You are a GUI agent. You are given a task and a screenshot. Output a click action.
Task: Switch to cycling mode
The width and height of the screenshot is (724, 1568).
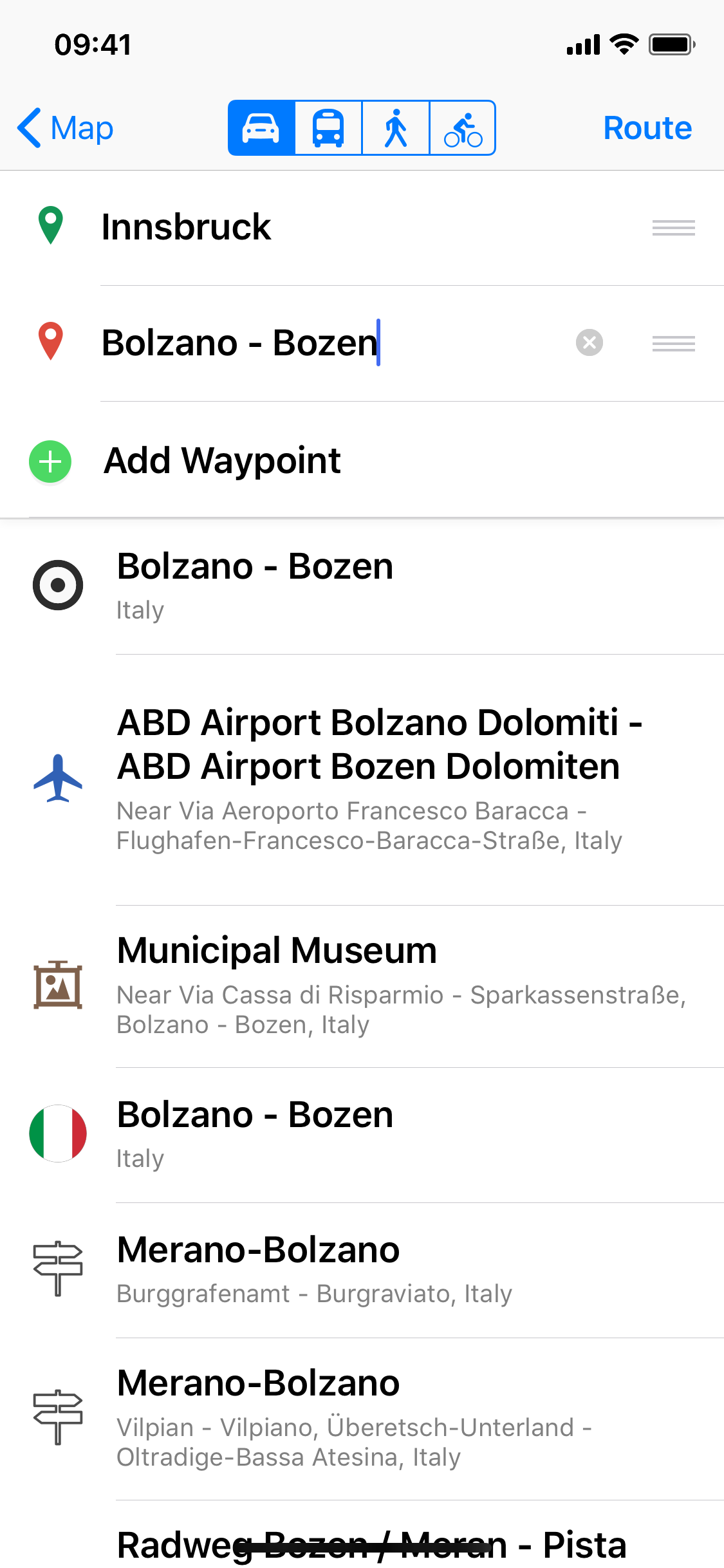coord(463,128)
